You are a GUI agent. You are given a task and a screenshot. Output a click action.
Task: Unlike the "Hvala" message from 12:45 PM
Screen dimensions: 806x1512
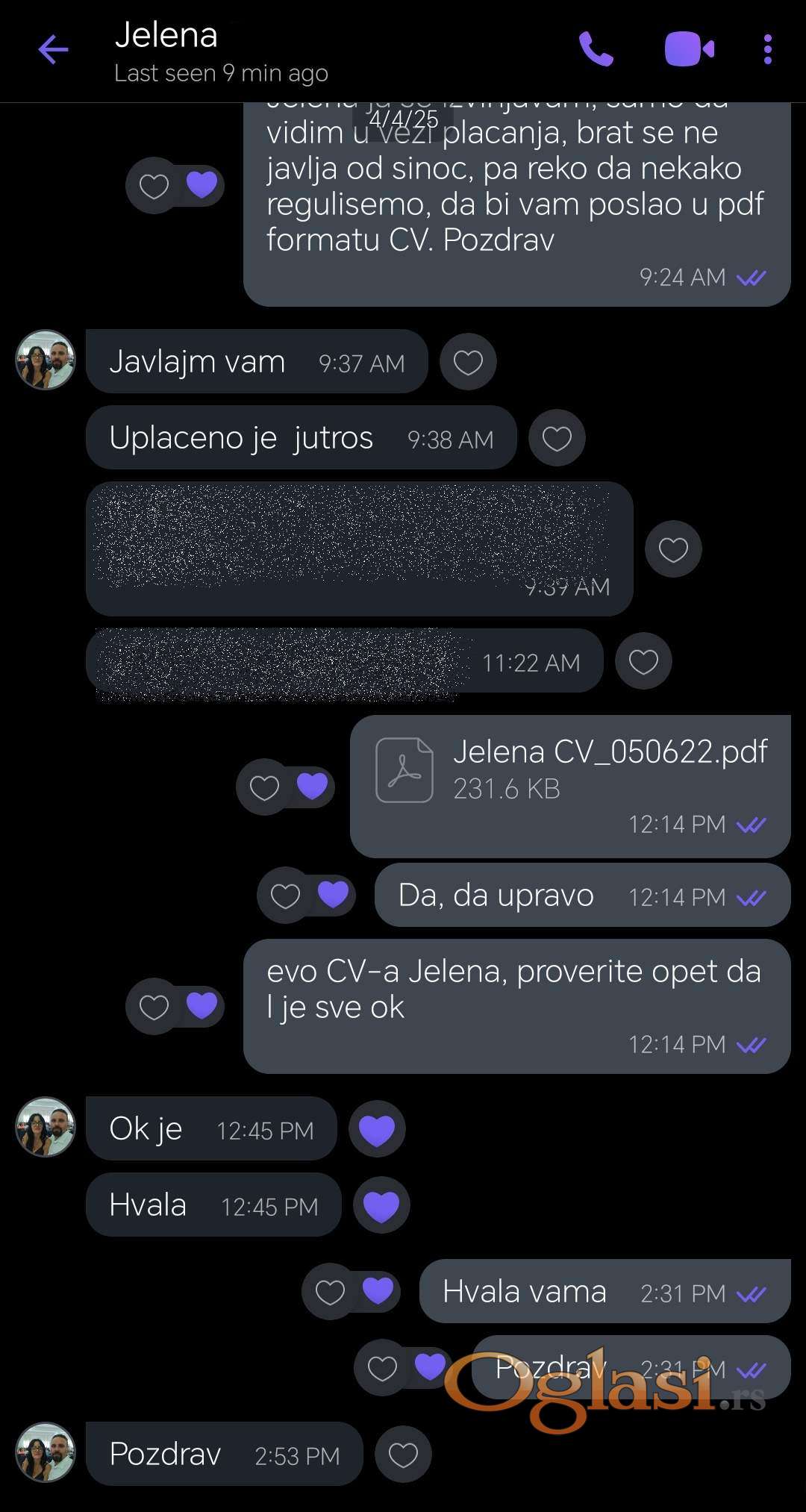[381, 1206]
